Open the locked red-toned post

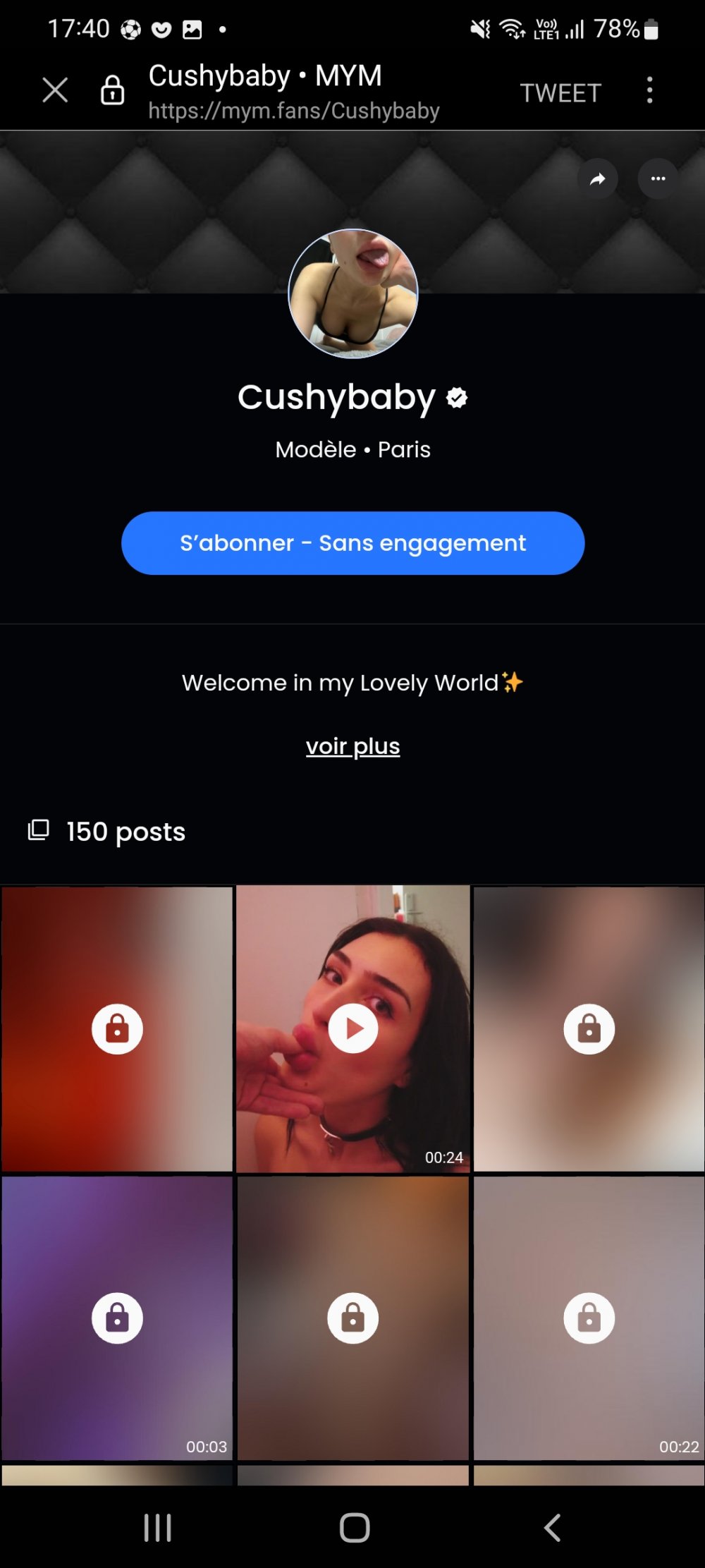tap(117, 1028)
